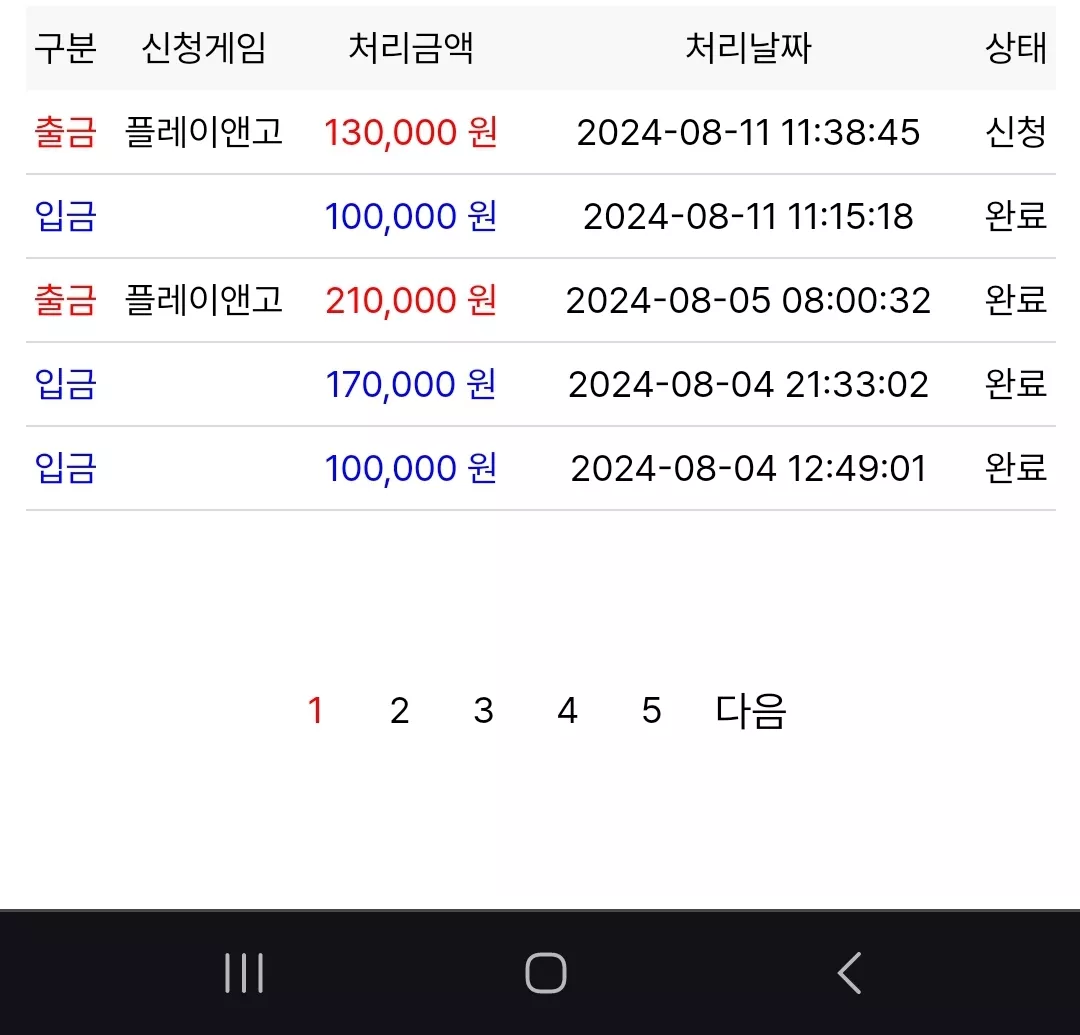Select page 5 in the pagination
Screen dimensions: 1080x1035
652,711
